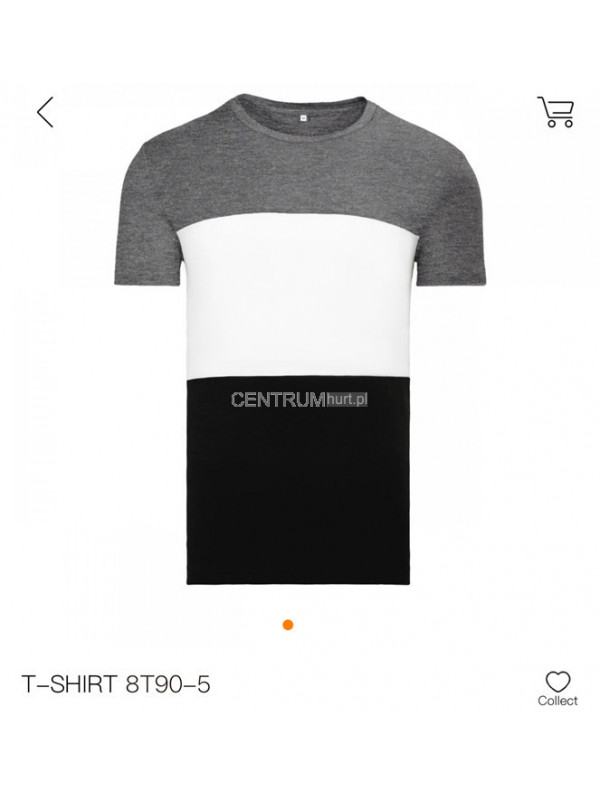Open the shopping cart
600x800 pixels.
point(555,111)
